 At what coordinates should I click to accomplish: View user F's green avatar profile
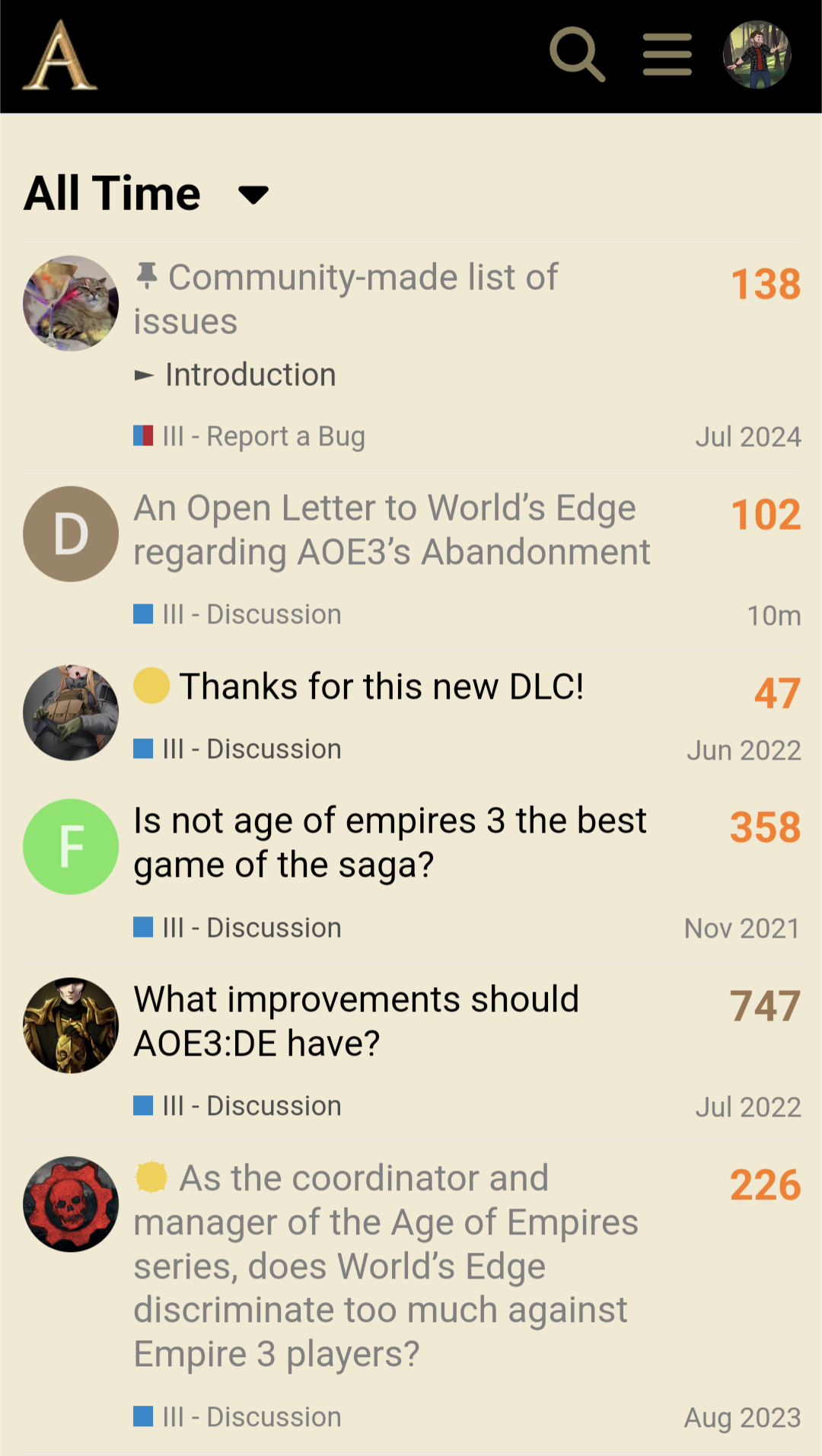click(x=71, y=846)
